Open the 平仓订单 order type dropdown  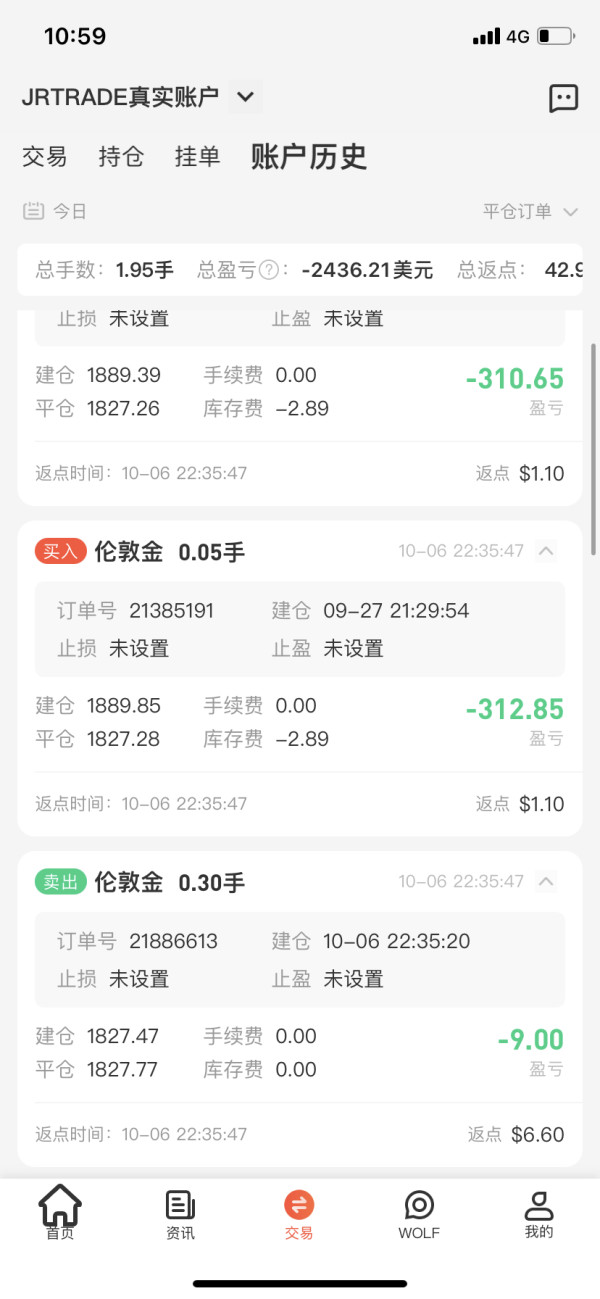tap(531, 211)
